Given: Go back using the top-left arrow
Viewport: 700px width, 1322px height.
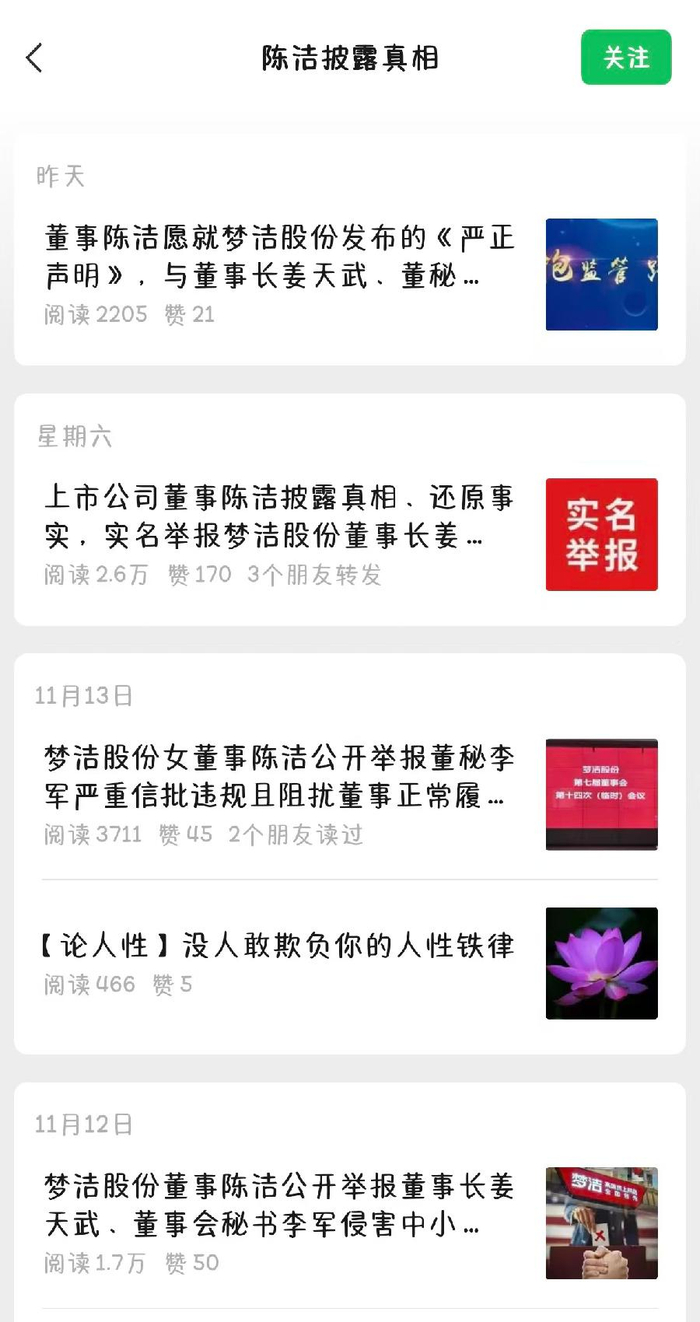Looking at the screenshot, I should coord(35,58).
